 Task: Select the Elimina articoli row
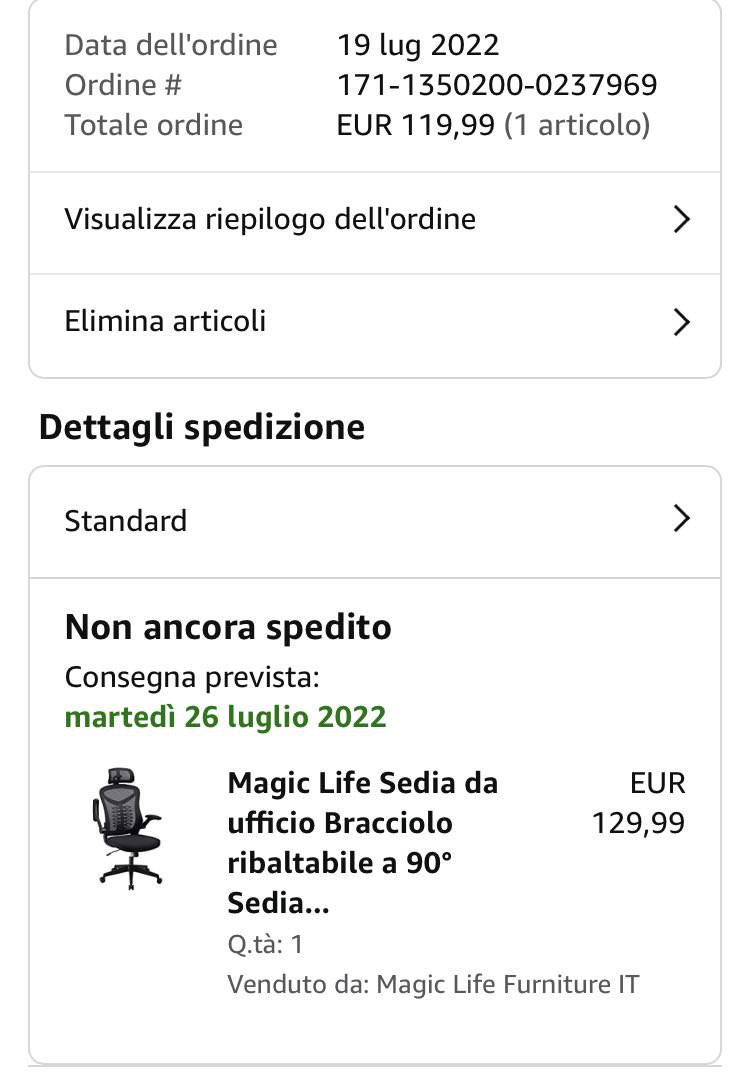(x=374, y=322)
